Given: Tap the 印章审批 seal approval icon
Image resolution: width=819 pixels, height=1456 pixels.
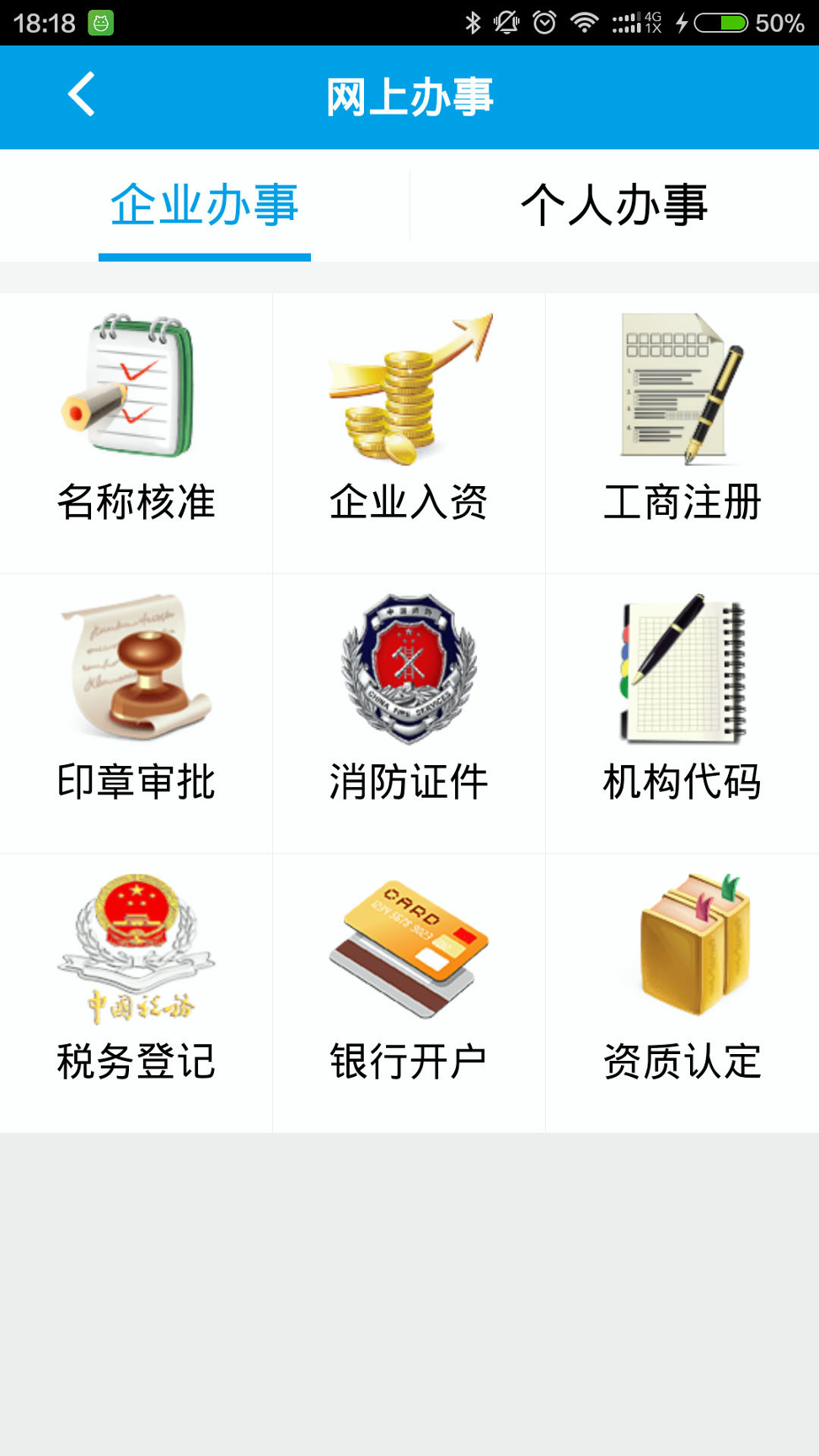Looking at the screenshot, I should pos(136,670).
